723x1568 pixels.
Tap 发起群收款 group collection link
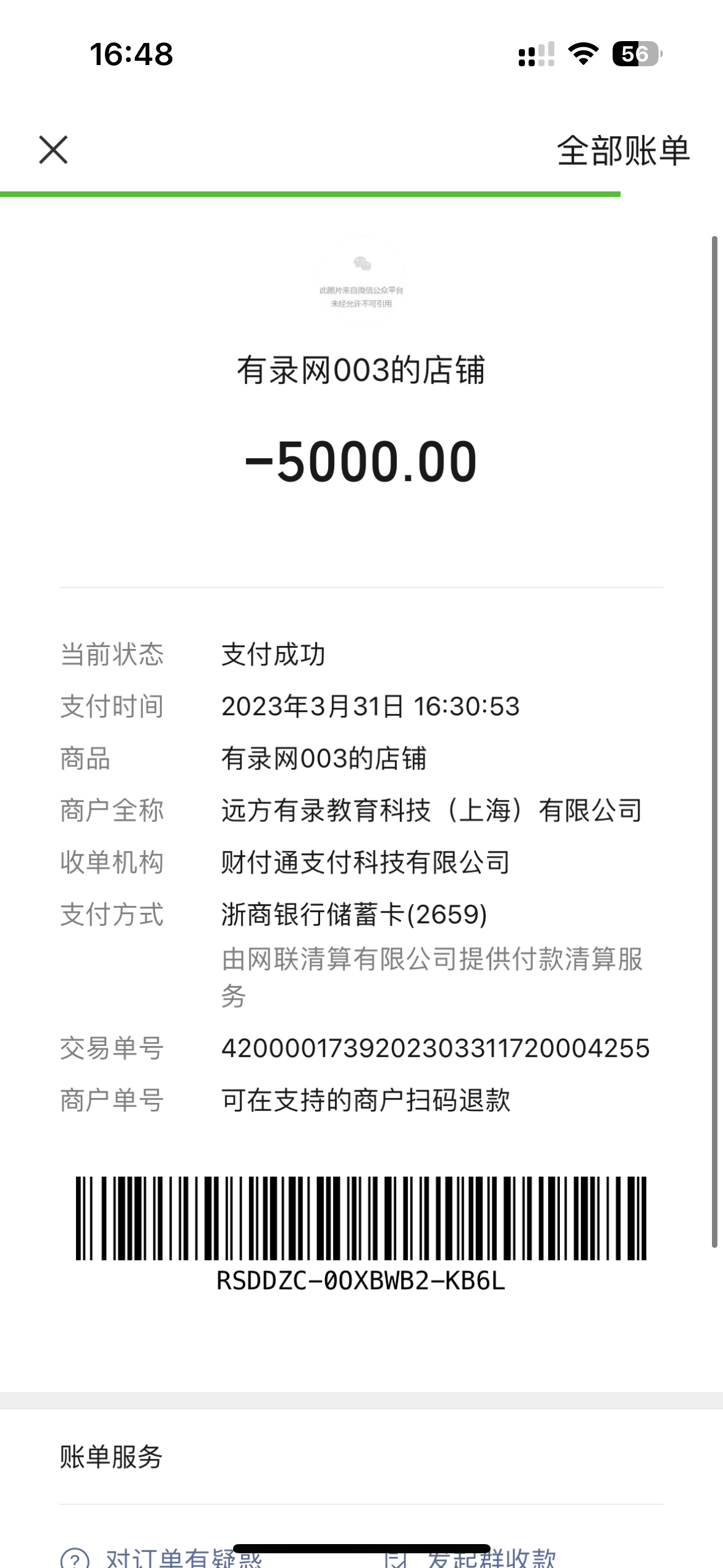tap(491, 1558)
